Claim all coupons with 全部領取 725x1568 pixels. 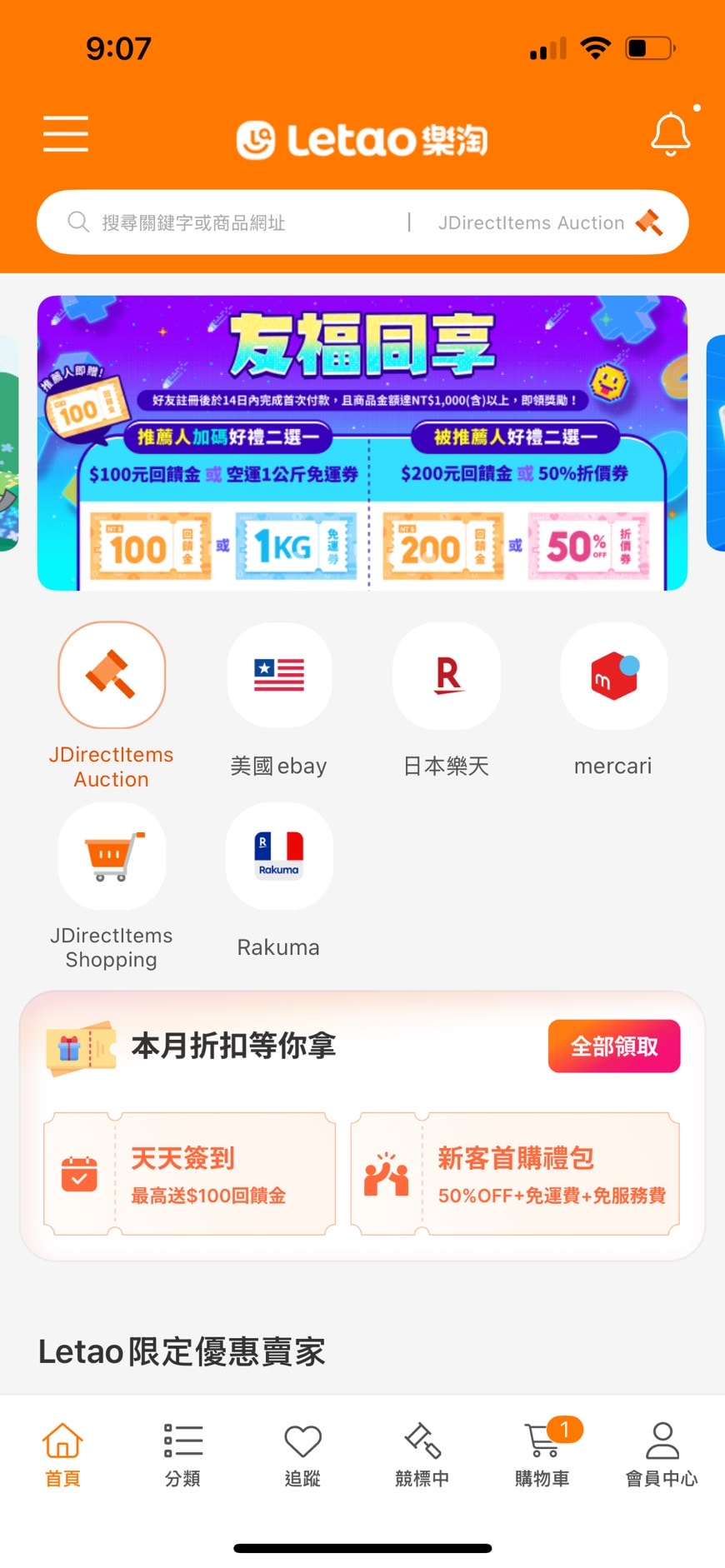tap(613, 1046)
